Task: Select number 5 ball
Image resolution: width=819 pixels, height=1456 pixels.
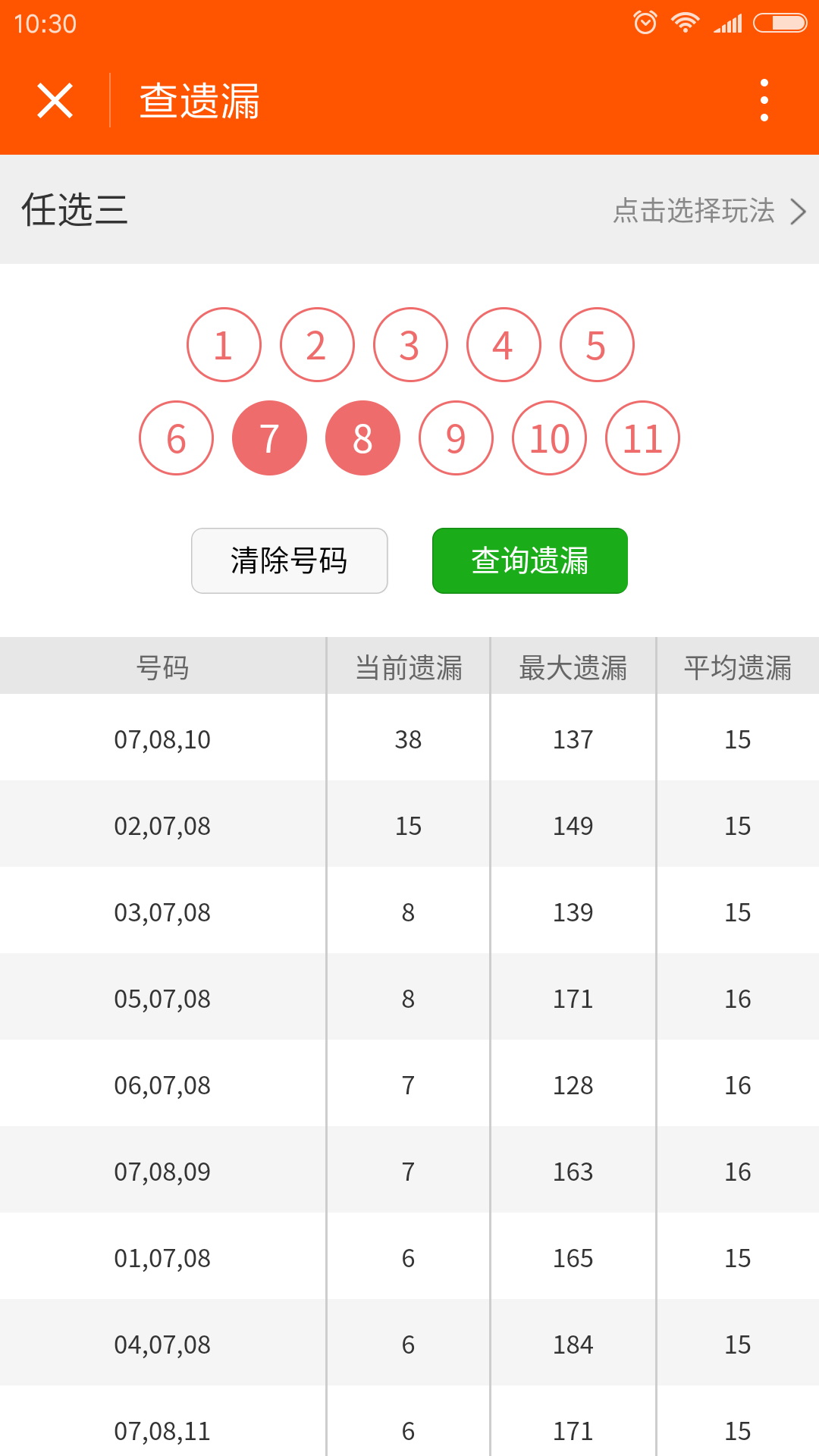Action: click(597, 345)
